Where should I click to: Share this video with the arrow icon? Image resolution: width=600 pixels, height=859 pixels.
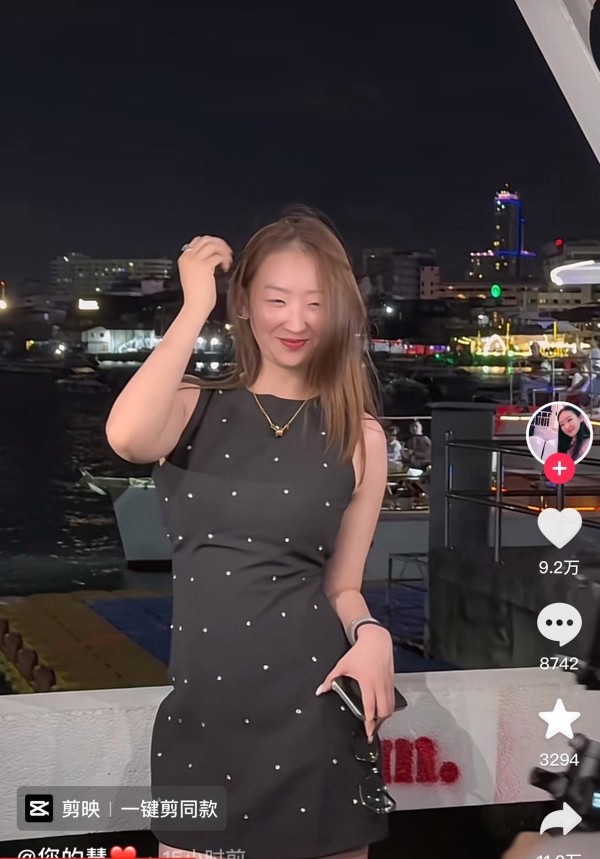pyautogui.click(x=559, y=818)
